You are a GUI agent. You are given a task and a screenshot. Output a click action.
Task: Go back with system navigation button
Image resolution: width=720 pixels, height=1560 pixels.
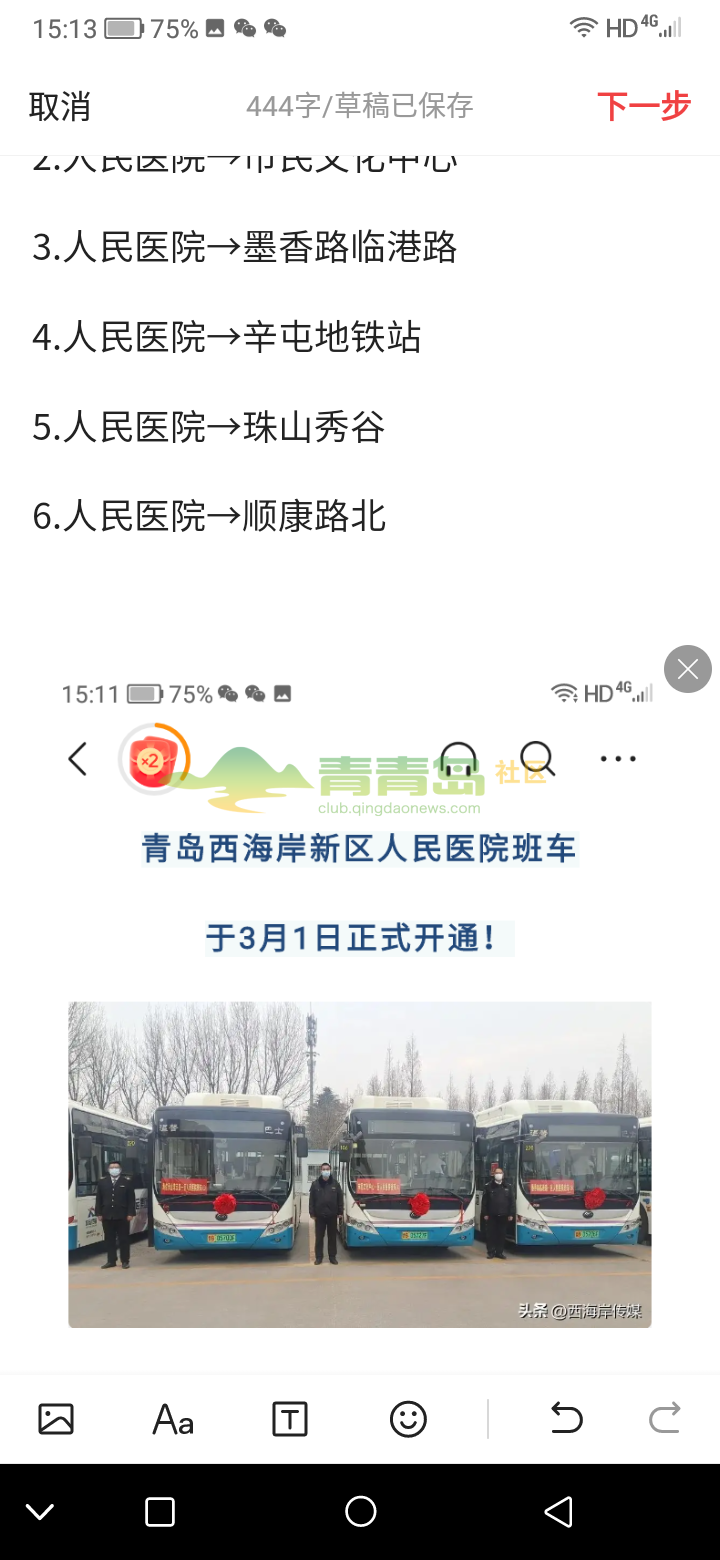pyautogui.click(x=558, y=1511)
